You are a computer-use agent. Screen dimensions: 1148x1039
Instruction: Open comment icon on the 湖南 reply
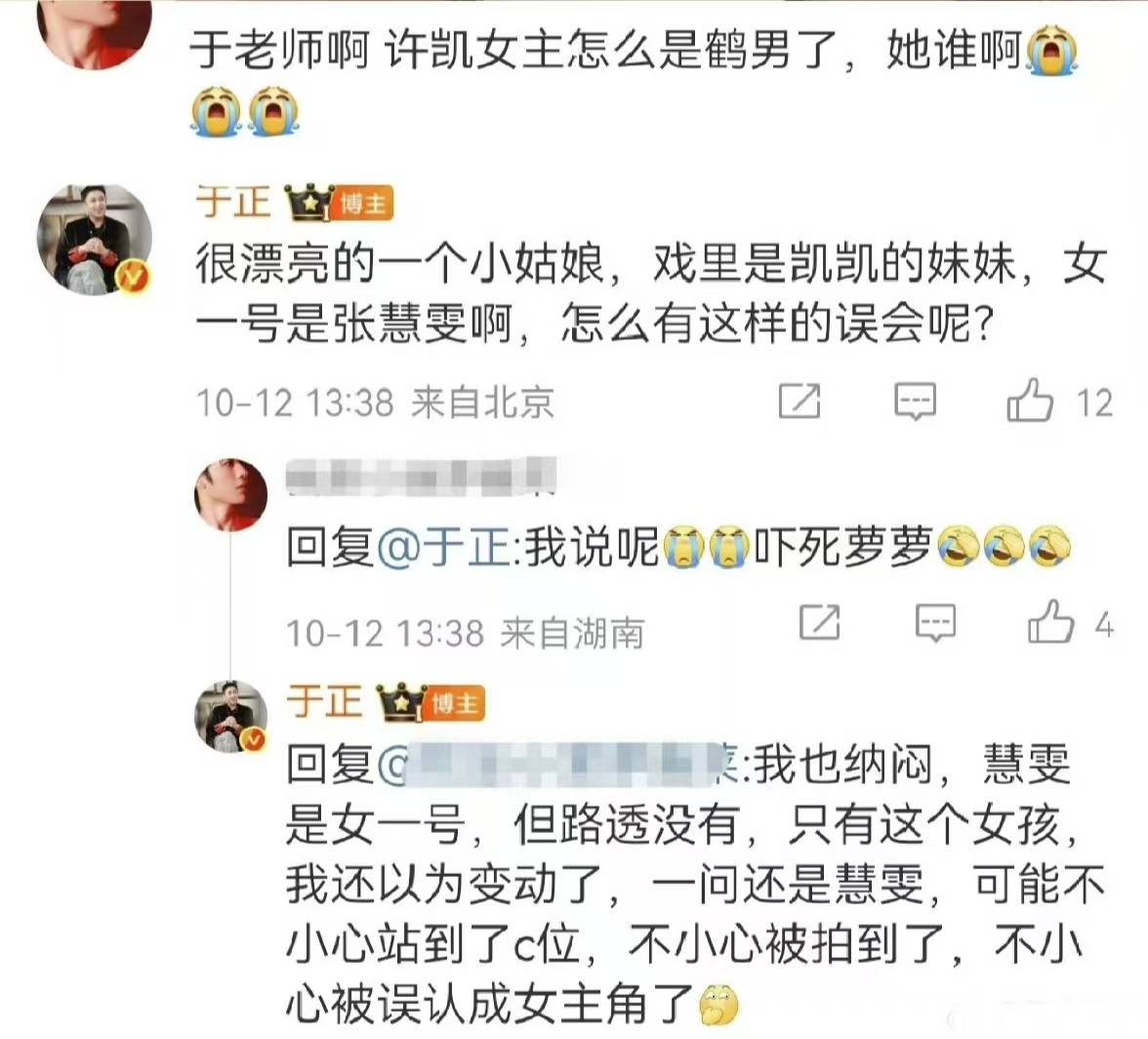(934, 622)
